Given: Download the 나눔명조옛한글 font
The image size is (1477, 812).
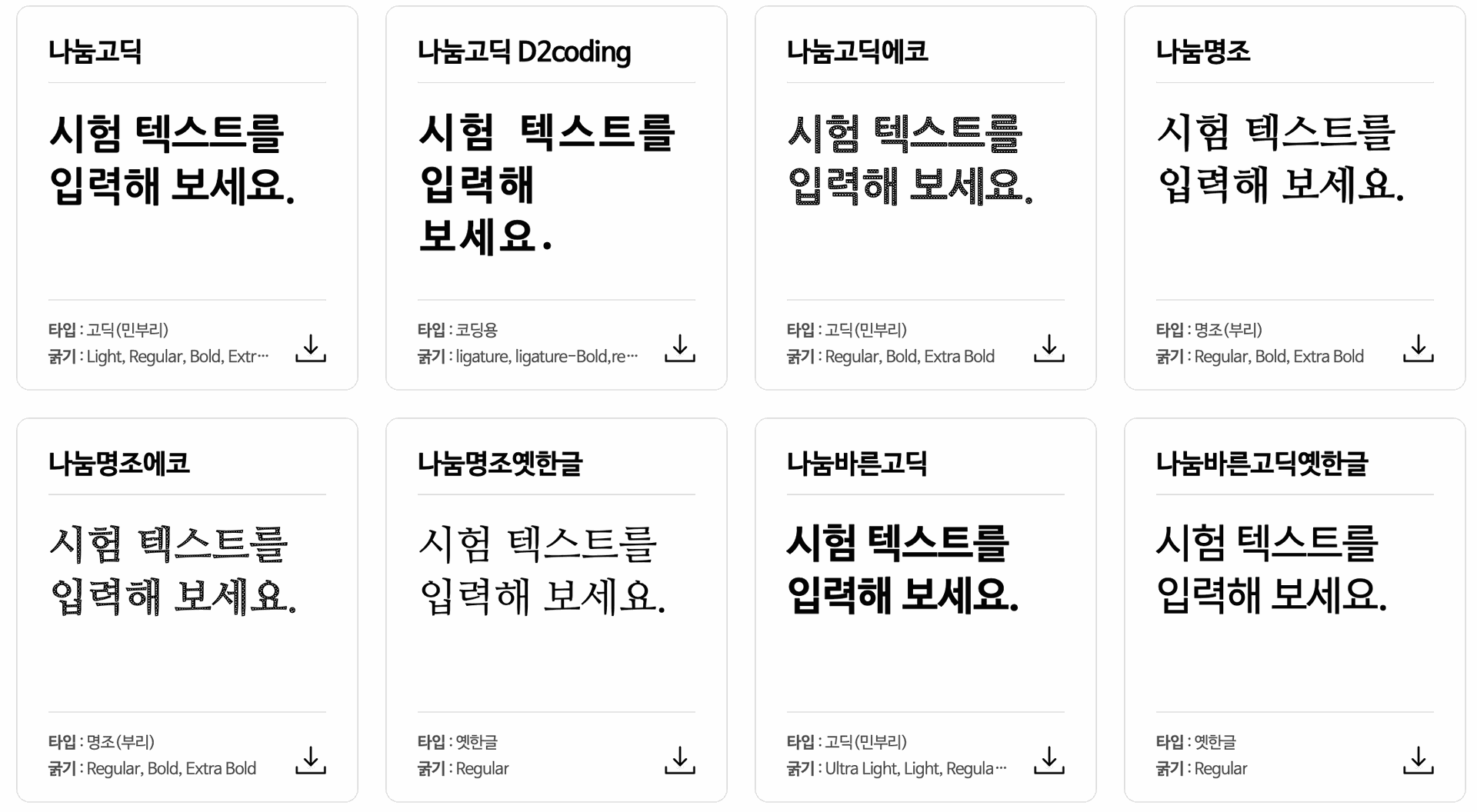Looking at the screenshot, I should (680, 760).
